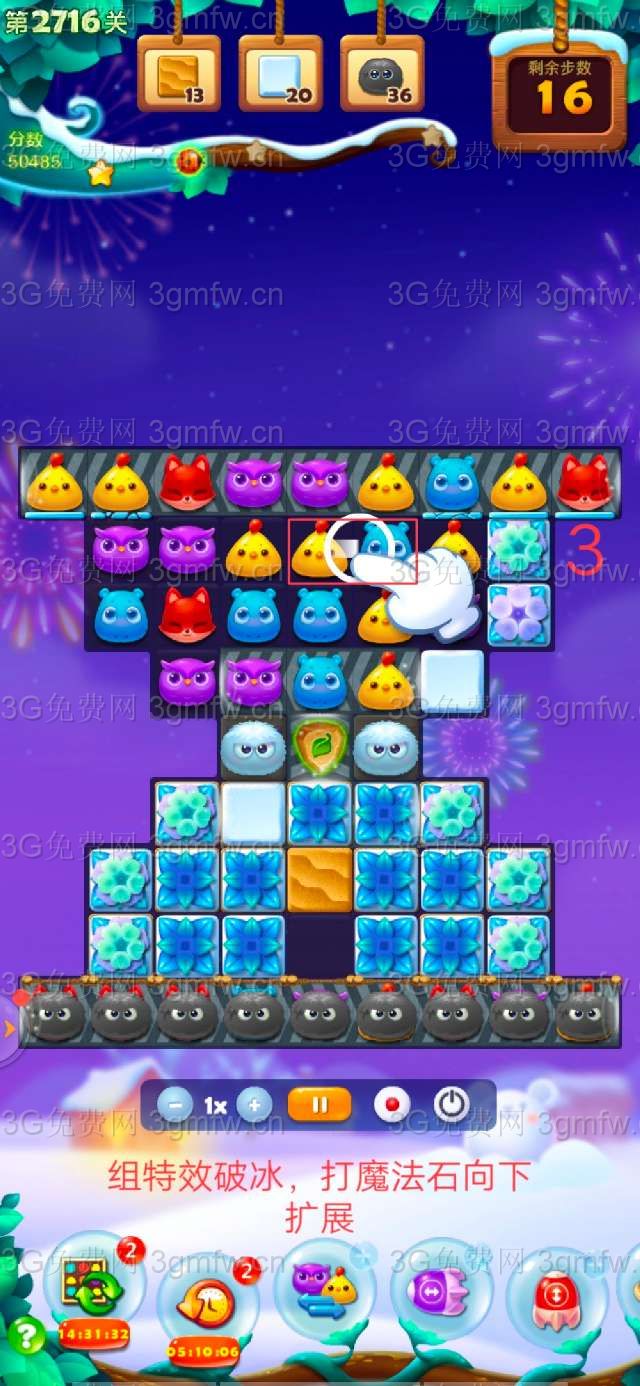
Task: Open the green question mark help
Action: click(22, 1333)
